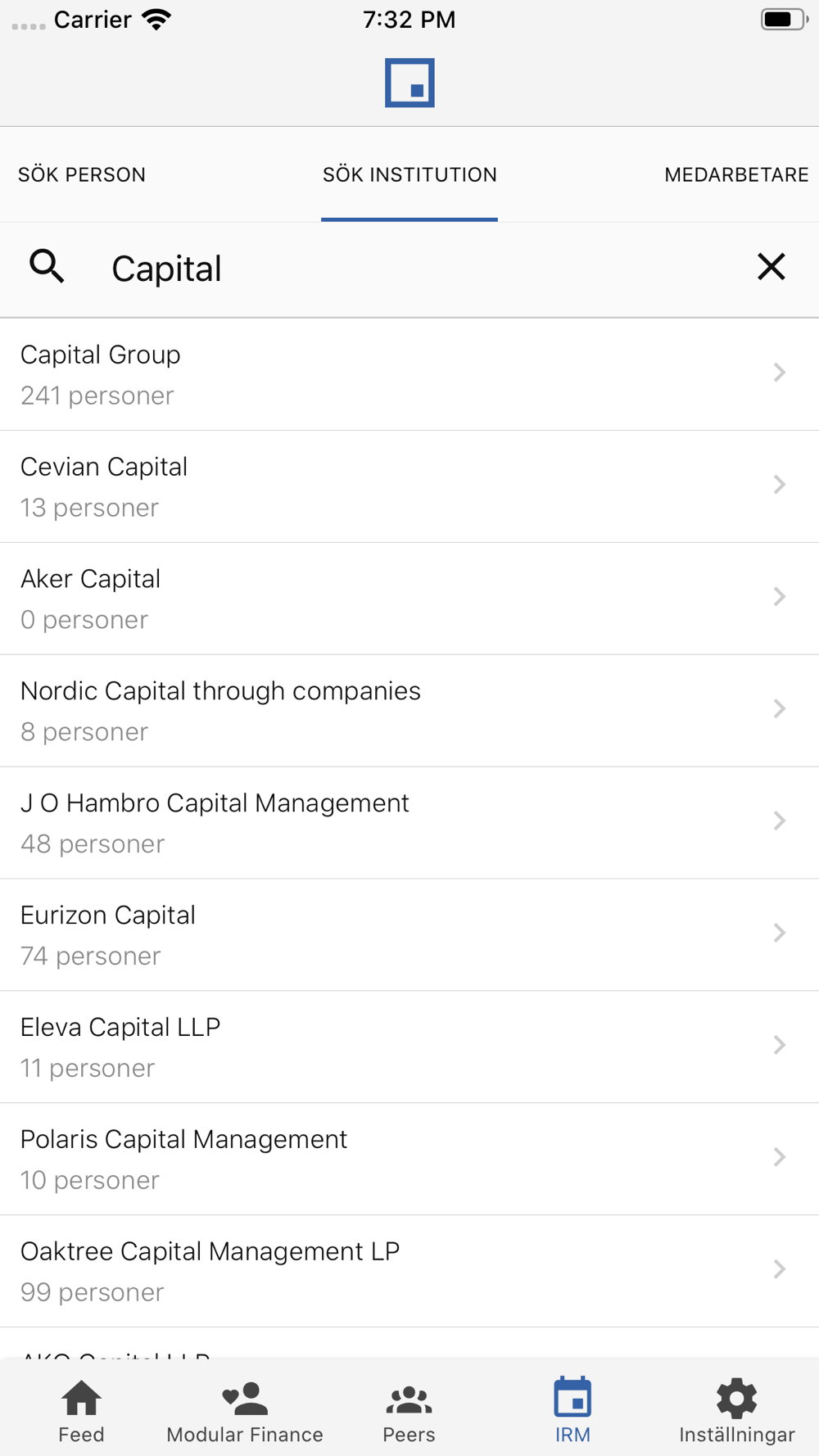The width and height of the screenshot is (819, 1456).
Task: Open the Modular Finance tab
Action: pyautogui.click(x=245, y=1411)
